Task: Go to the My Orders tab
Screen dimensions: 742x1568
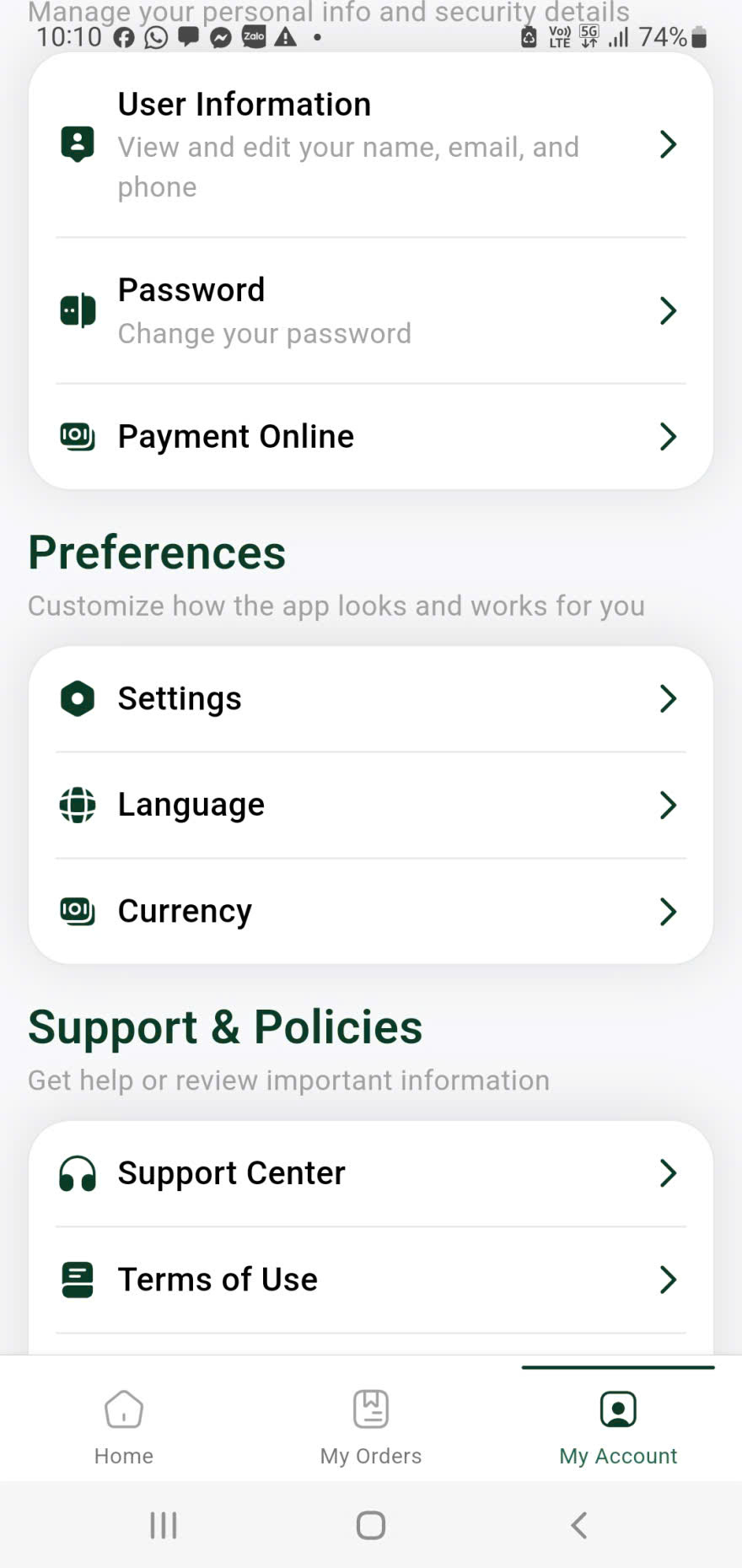Action: click(x=371, y=1427)
